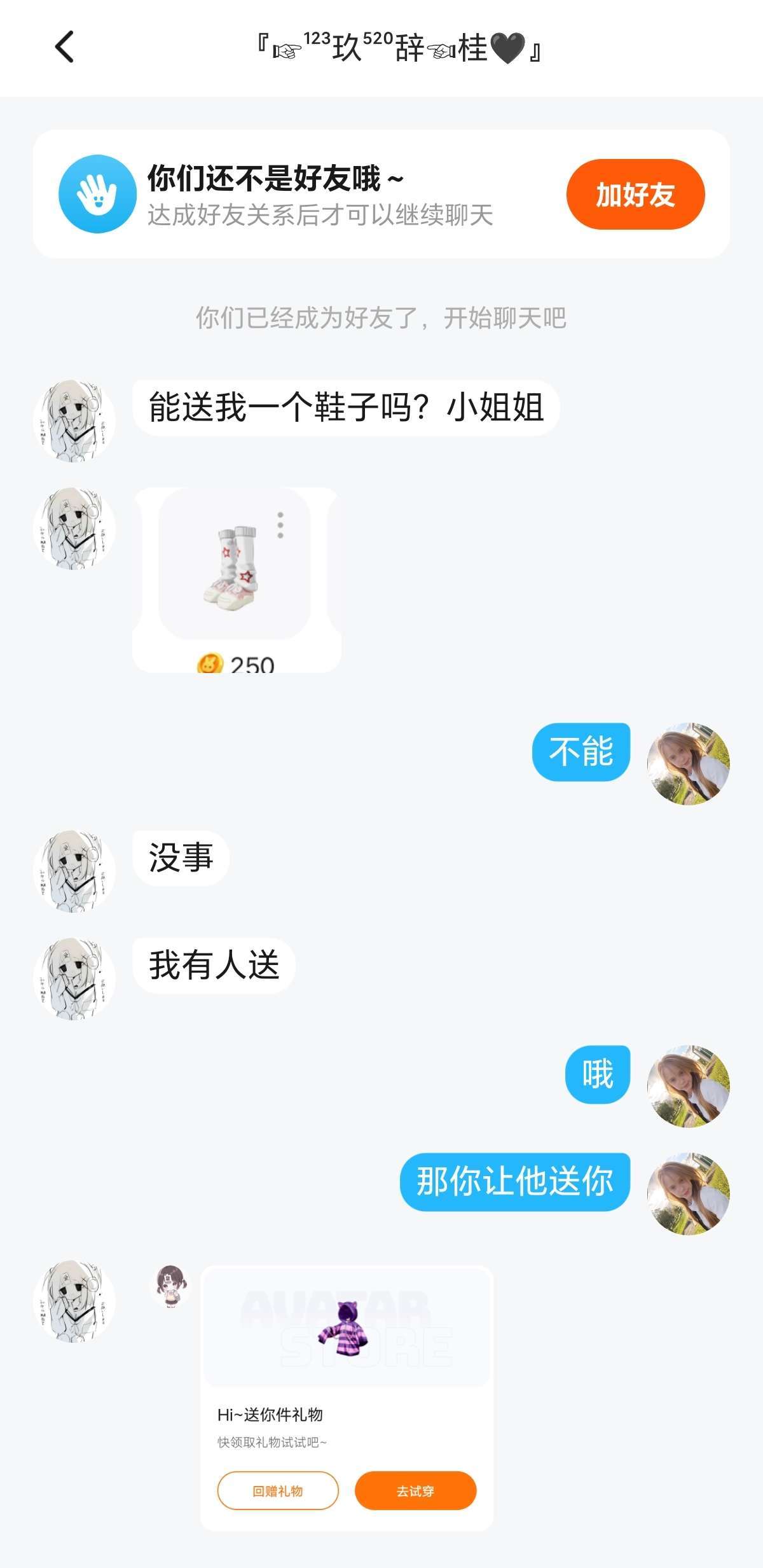Viewport: 763px width, 1568px height.
Task: Open the three-dot menu on shoes card
Action: point(280,525)
